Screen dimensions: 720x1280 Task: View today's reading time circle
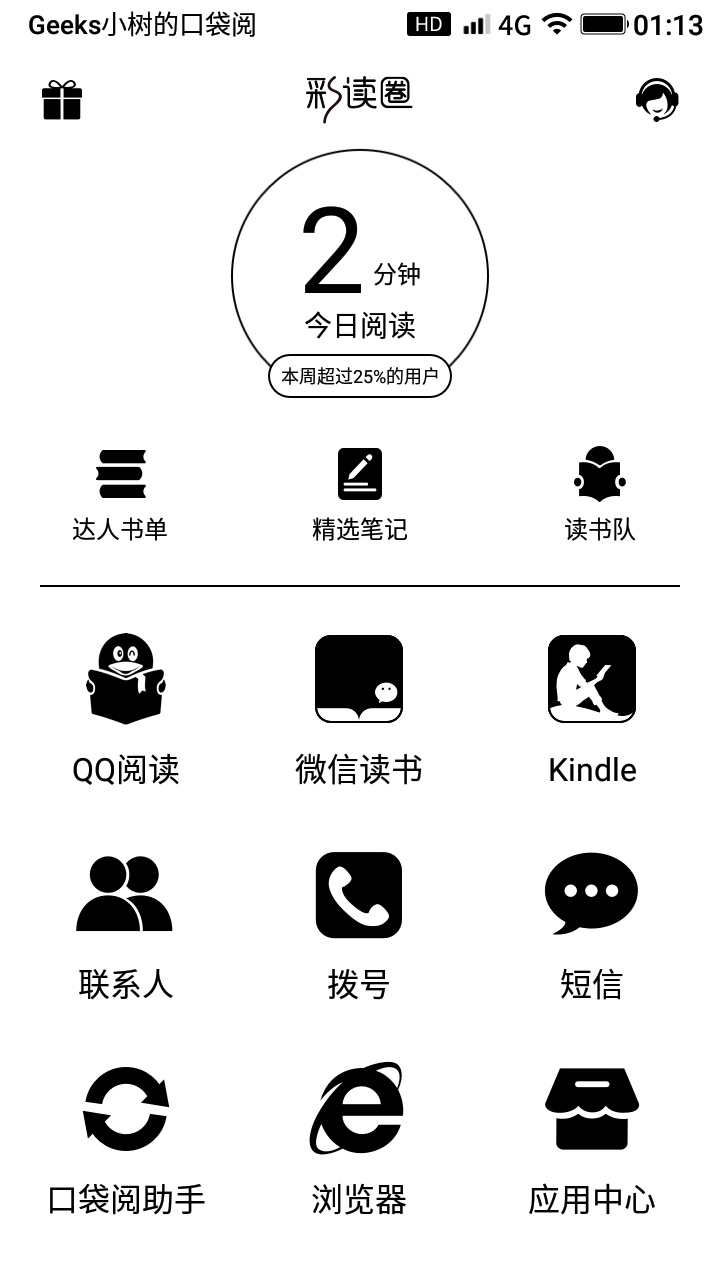[360, 275]
